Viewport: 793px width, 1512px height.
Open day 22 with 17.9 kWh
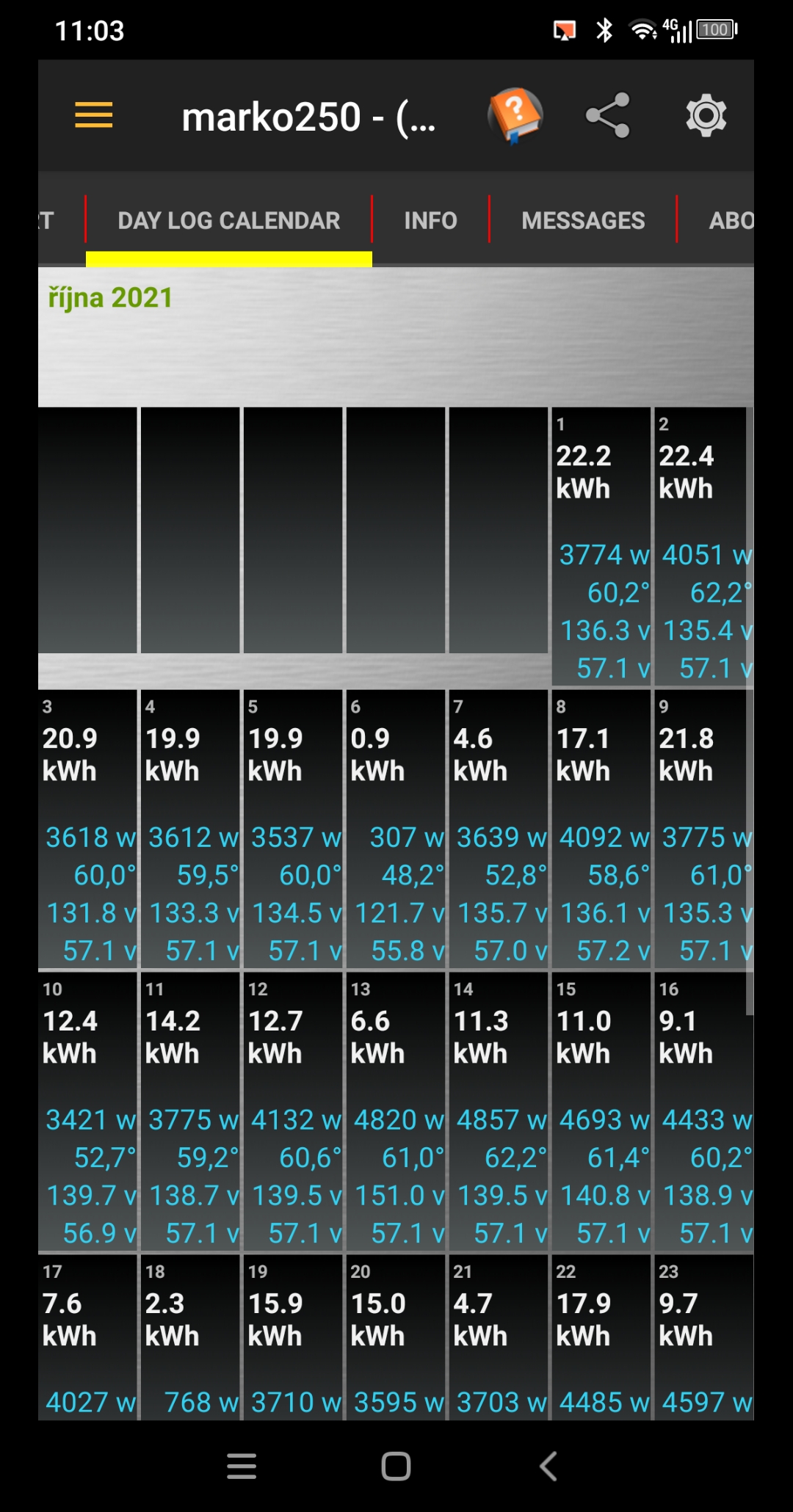click(601, 1336)
